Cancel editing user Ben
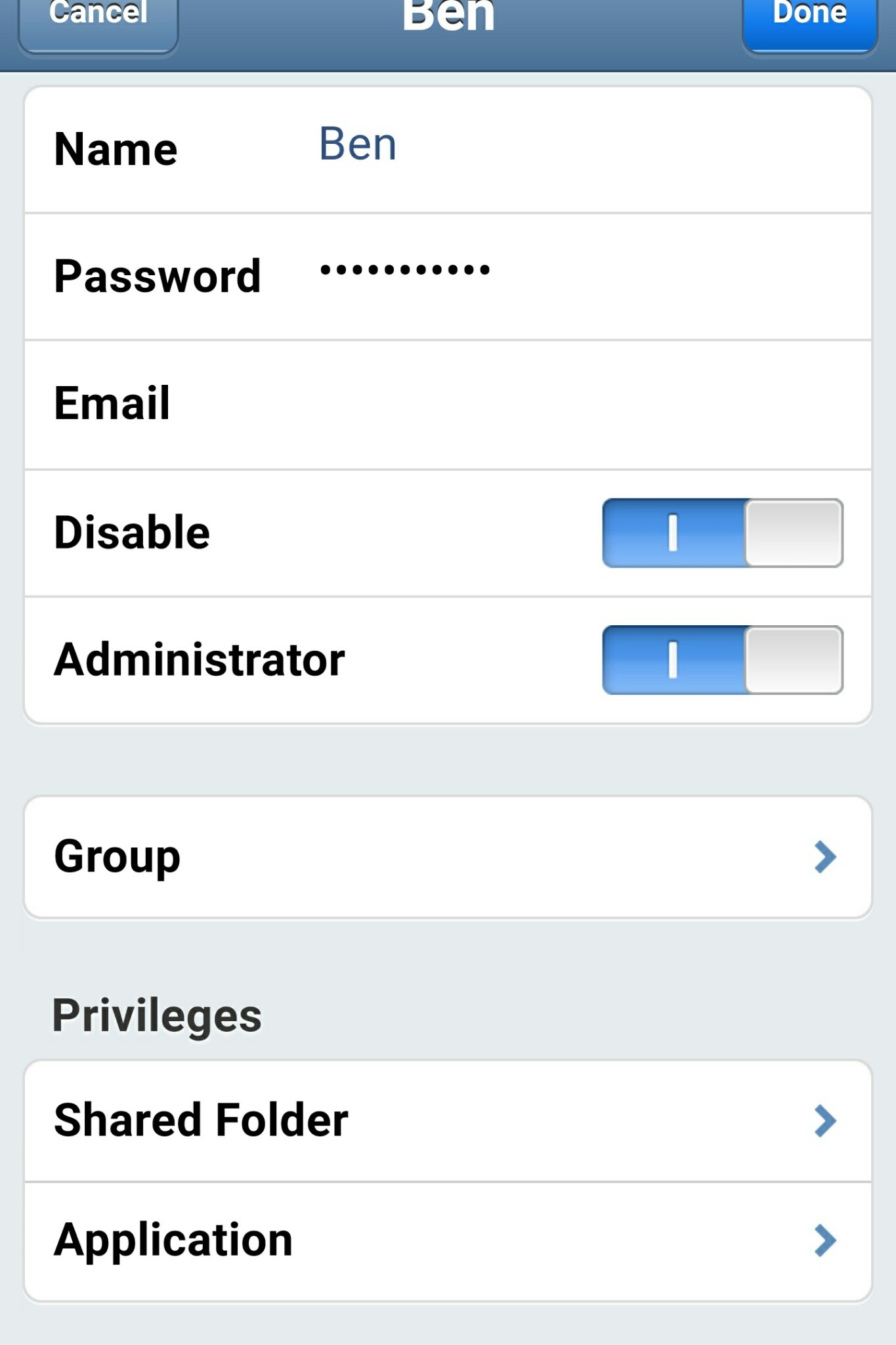 (x=98, y=20)
